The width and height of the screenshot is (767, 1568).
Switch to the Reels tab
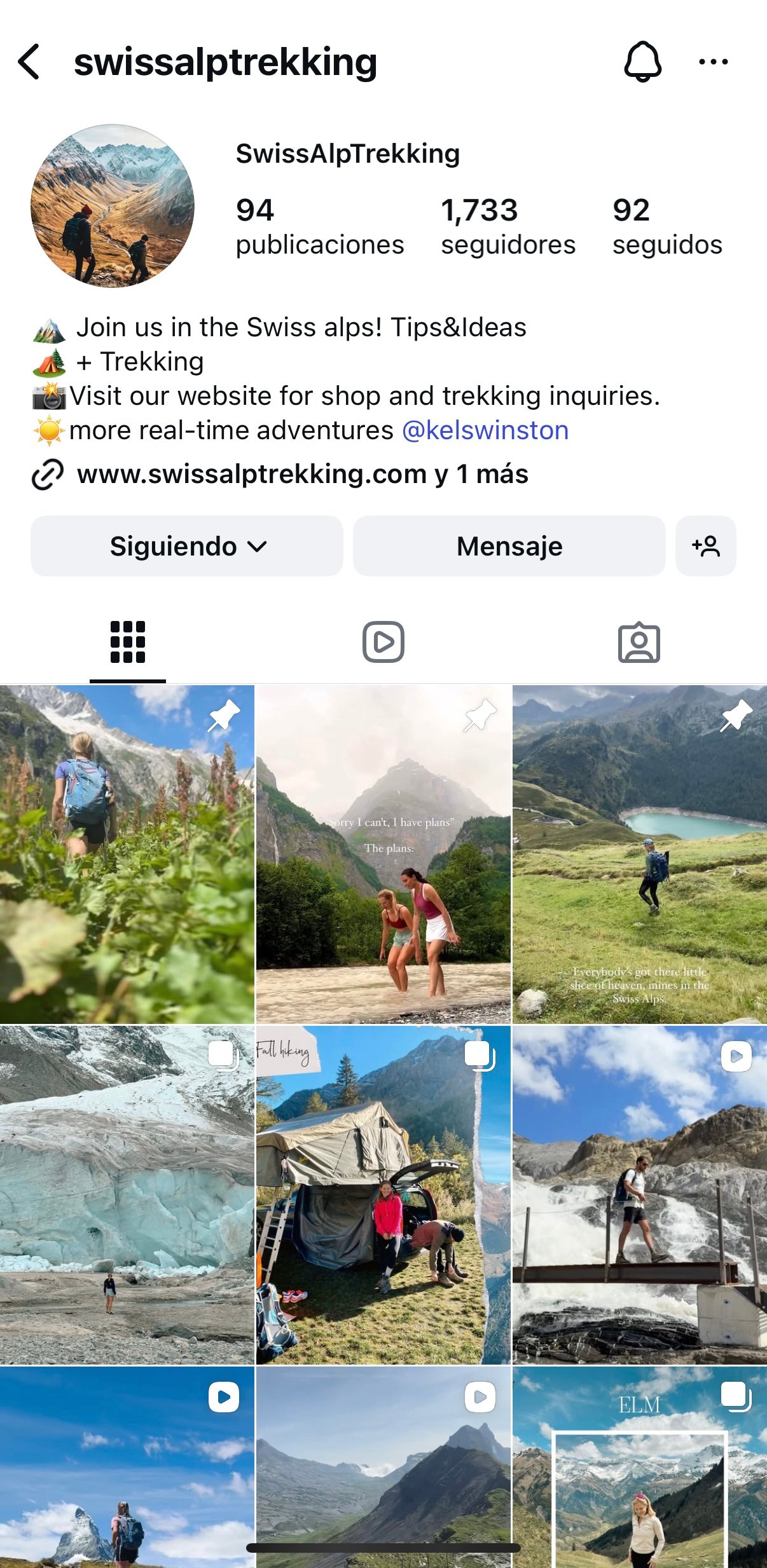[x=383, y=642]
